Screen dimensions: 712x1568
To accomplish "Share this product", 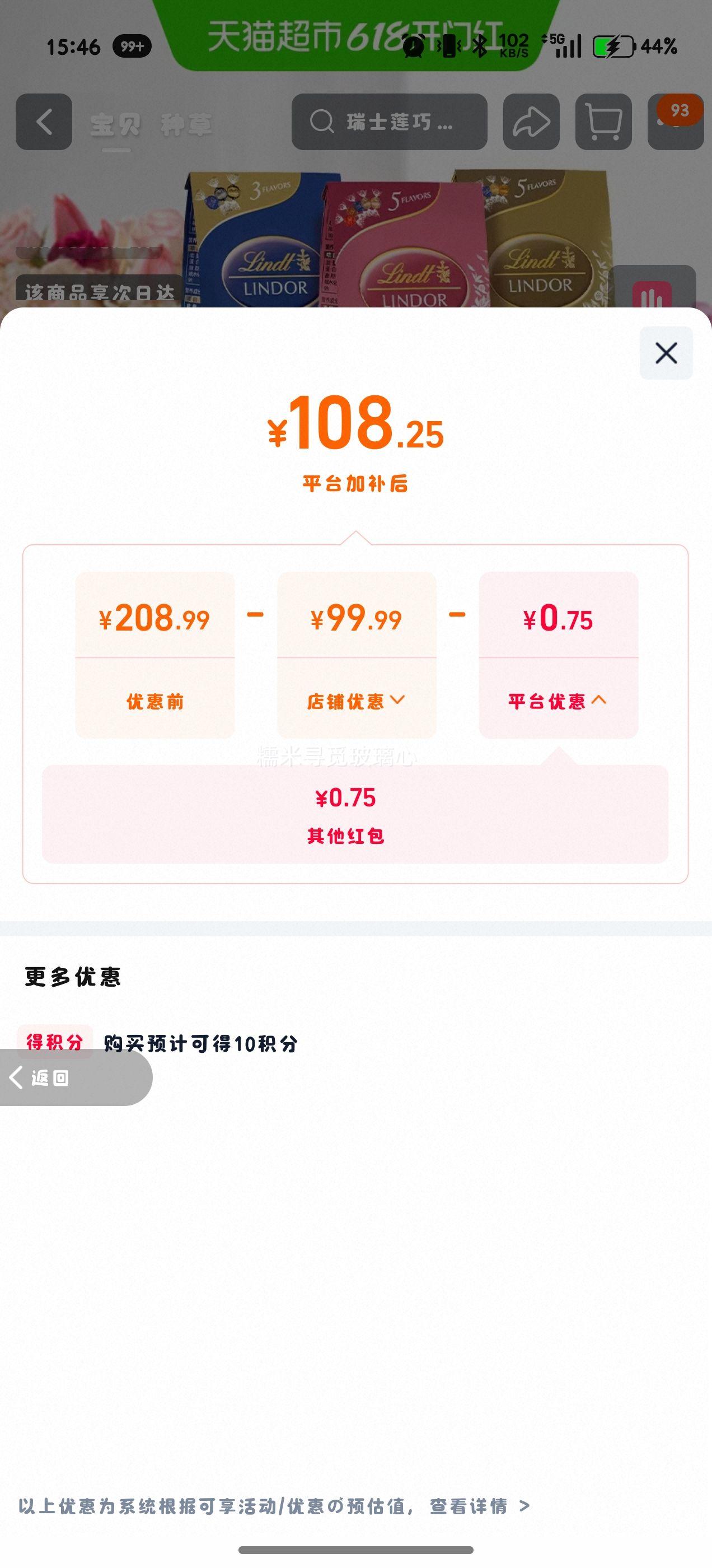I will [531, 122].
